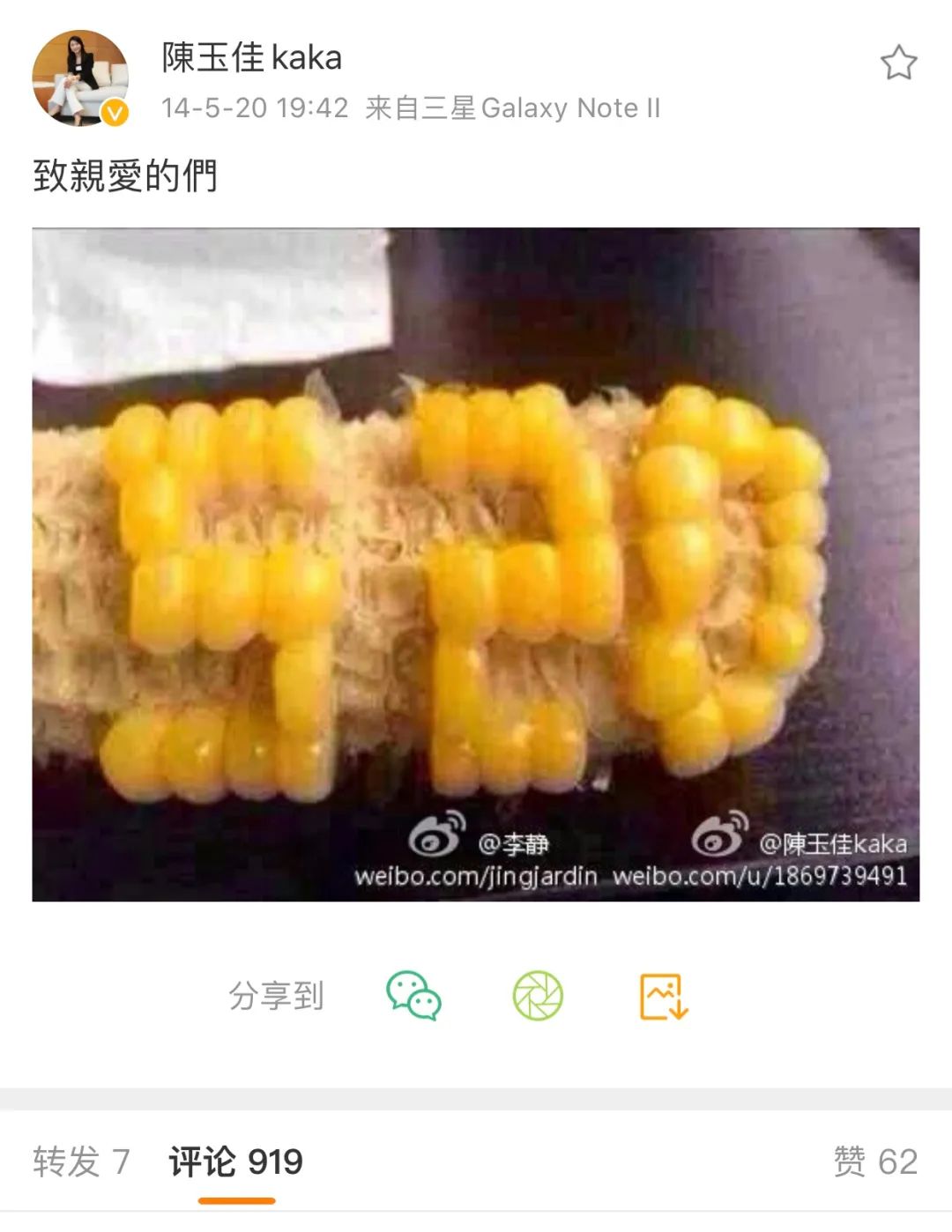
Task: View the 赞 likes tab
Action: [874, 1161]
